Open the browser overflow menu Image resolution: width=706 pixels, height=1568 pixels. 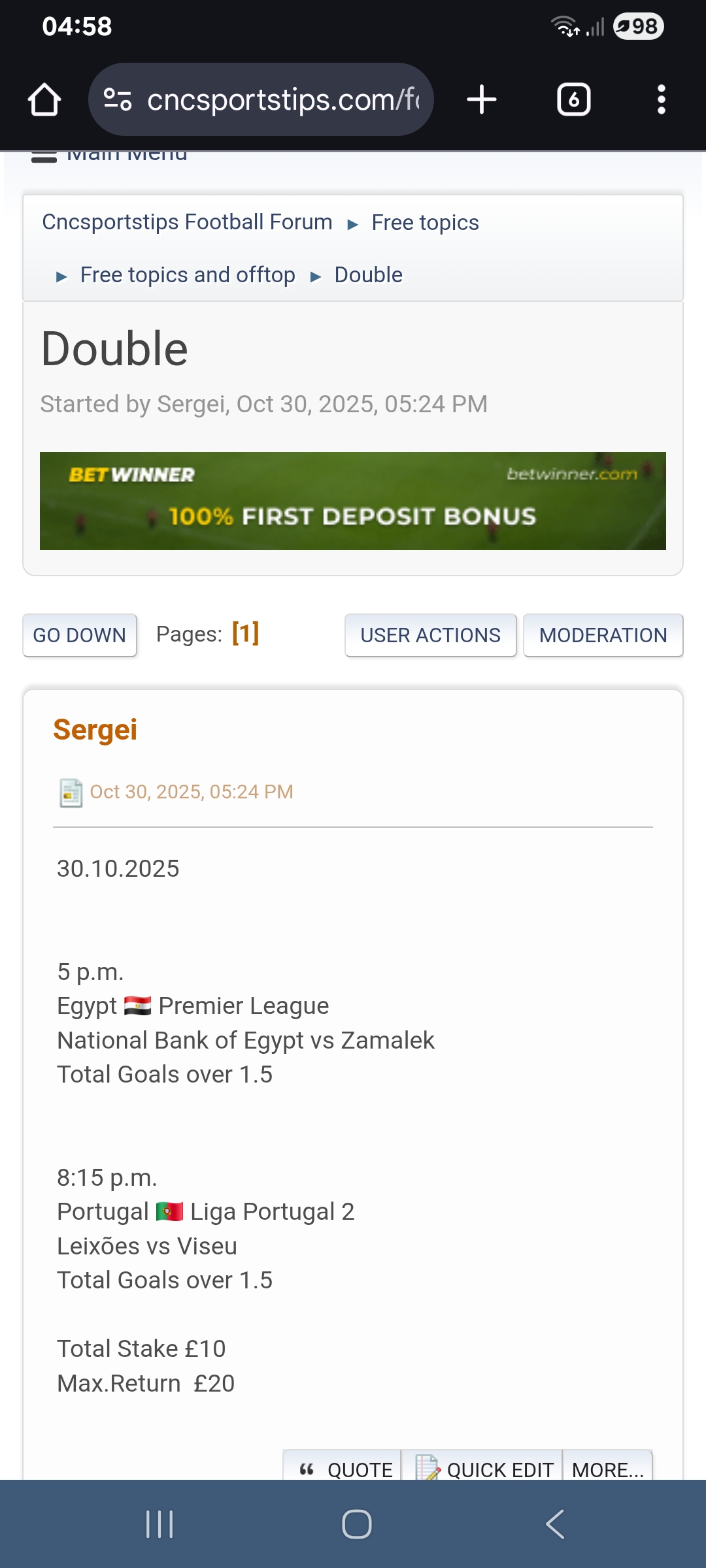pyautogui.click(x=661, y=100)
